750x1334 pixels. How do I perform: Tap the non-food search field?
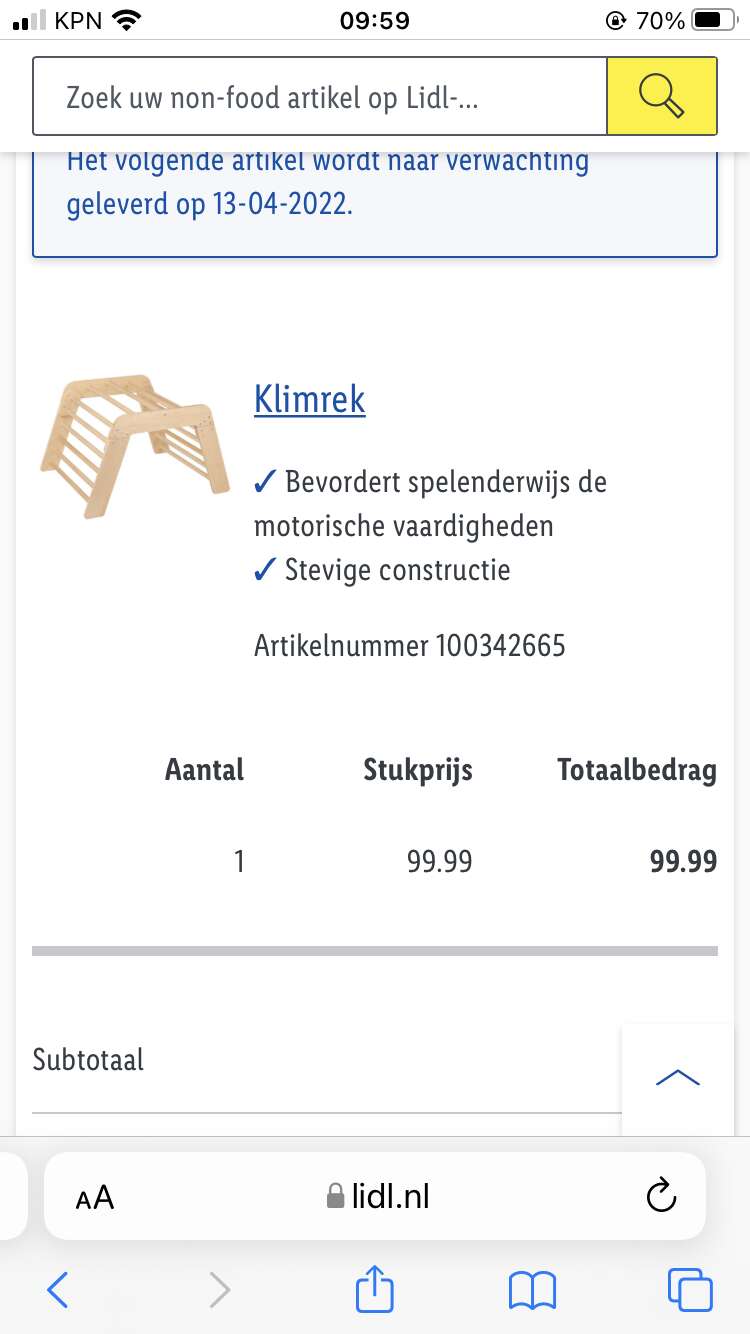click(x=320, y=97)
